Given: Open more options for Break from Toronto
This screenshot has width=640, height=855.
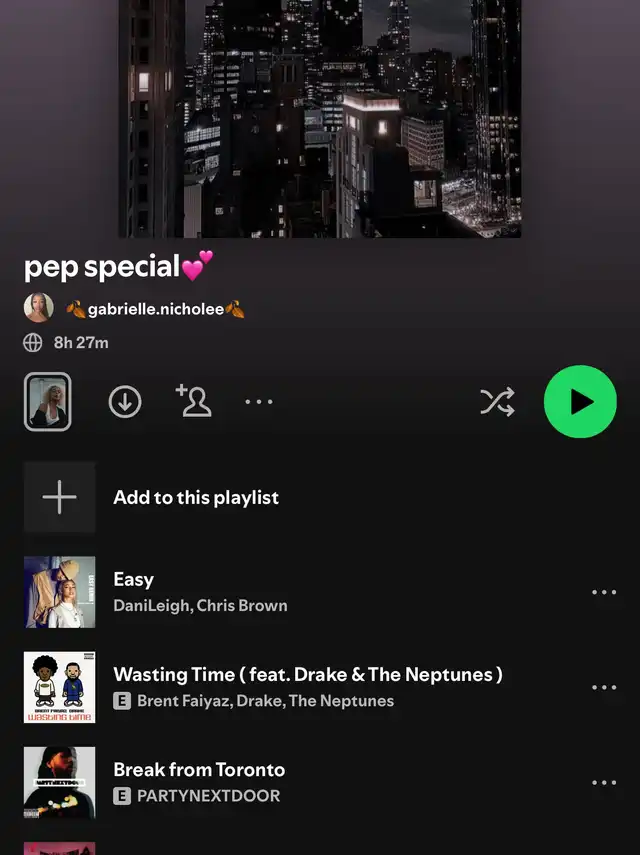Looking at the screenshot, I should [x=604, y=782].
